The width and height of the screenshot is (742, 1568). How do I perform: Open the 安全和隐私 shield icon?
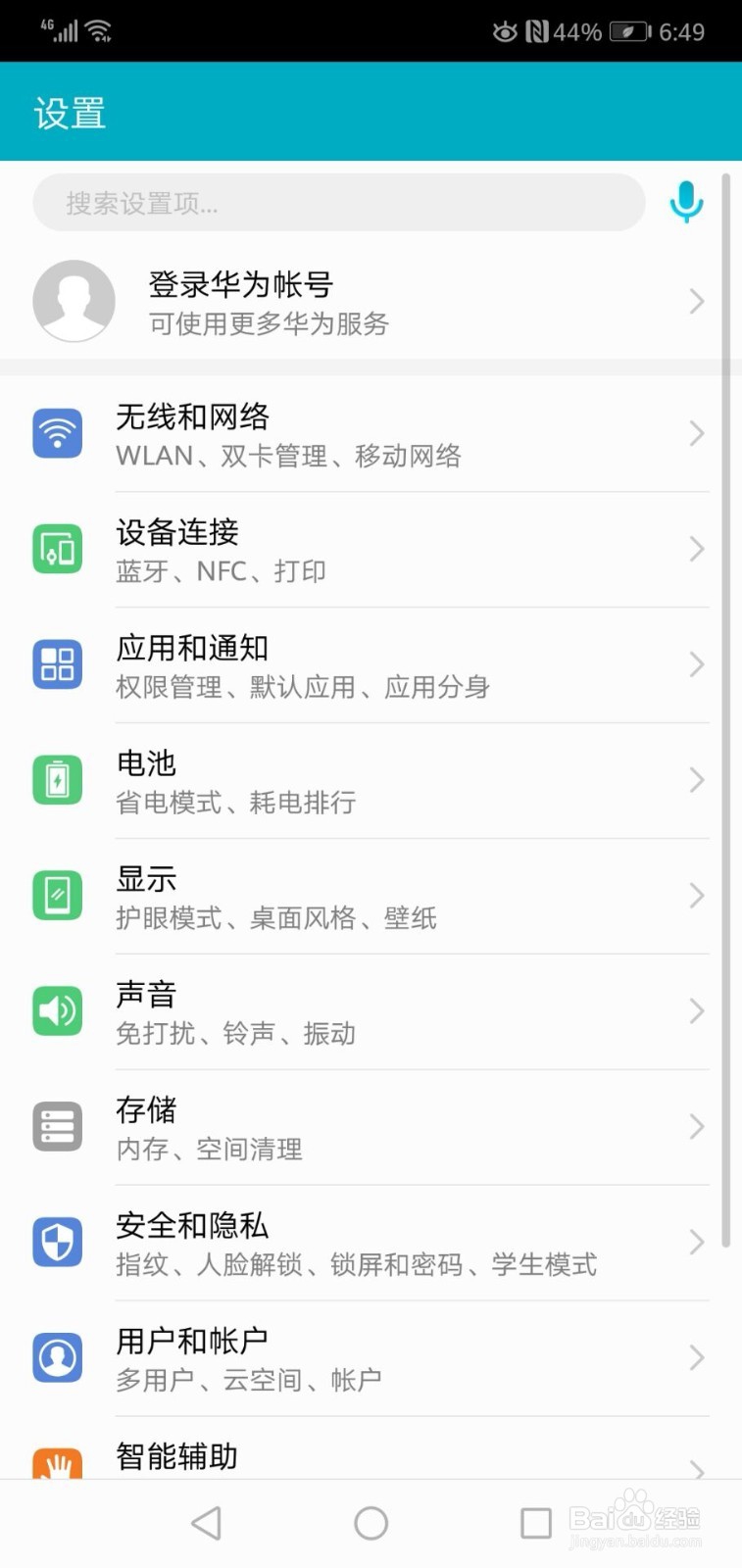pyautogui.click(x=57, y=1242)
